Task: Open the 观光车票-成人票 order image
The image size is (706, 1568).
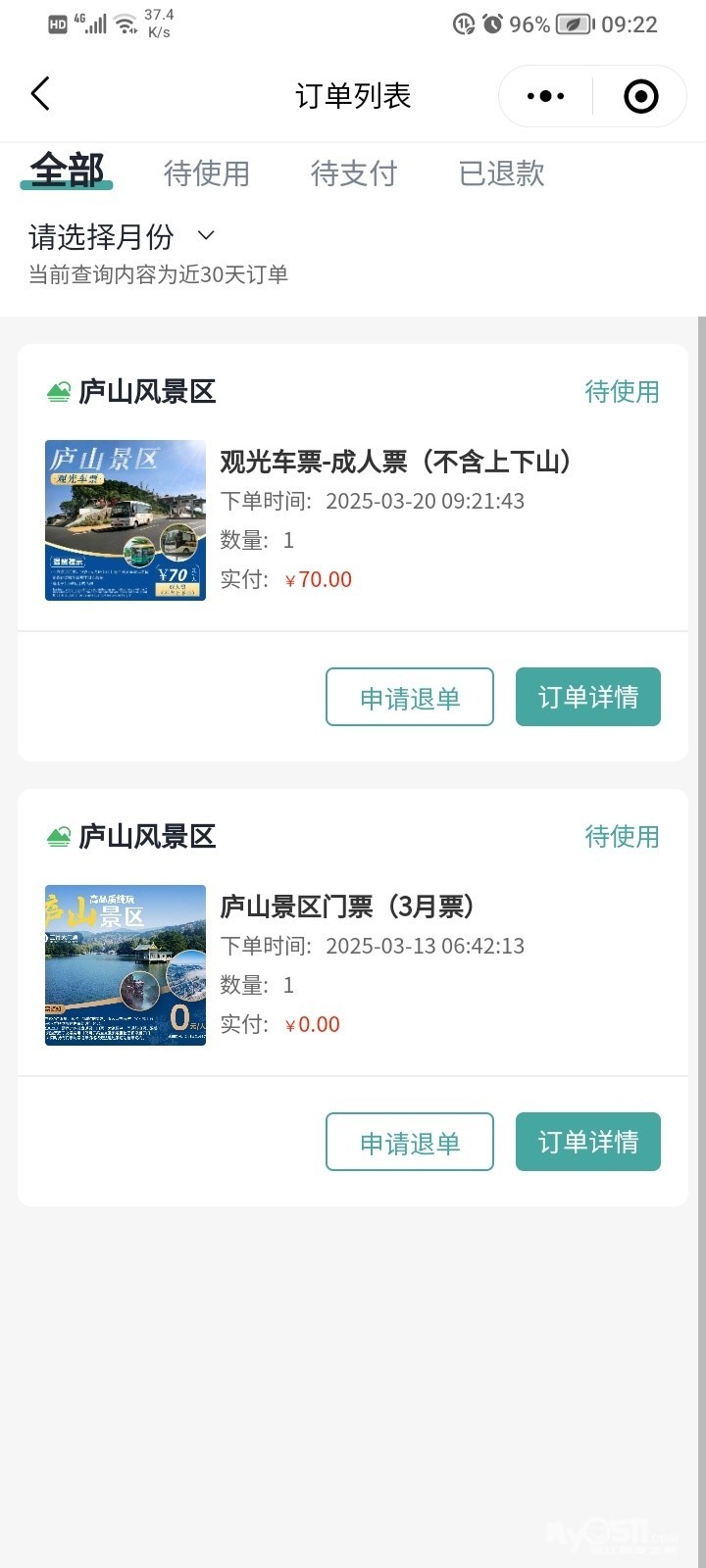Action: click(126, 520)
